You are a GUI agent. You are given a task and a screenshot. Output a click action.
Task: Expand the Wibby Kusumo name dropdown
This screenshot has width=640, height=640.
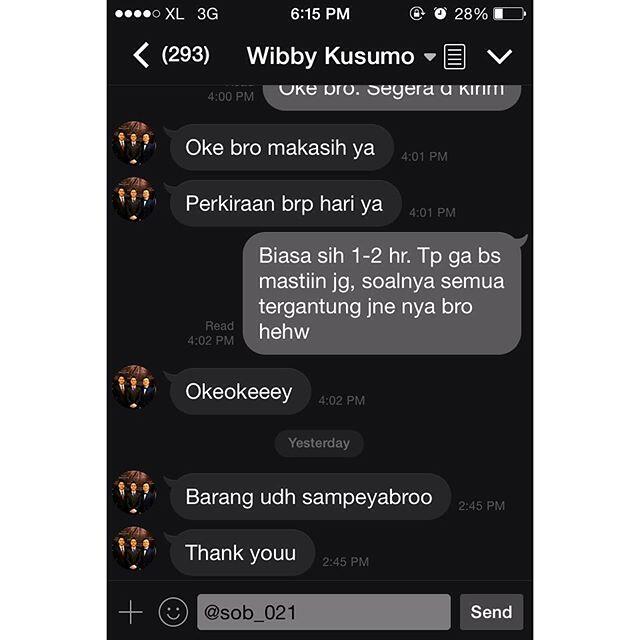pos(430,57)
